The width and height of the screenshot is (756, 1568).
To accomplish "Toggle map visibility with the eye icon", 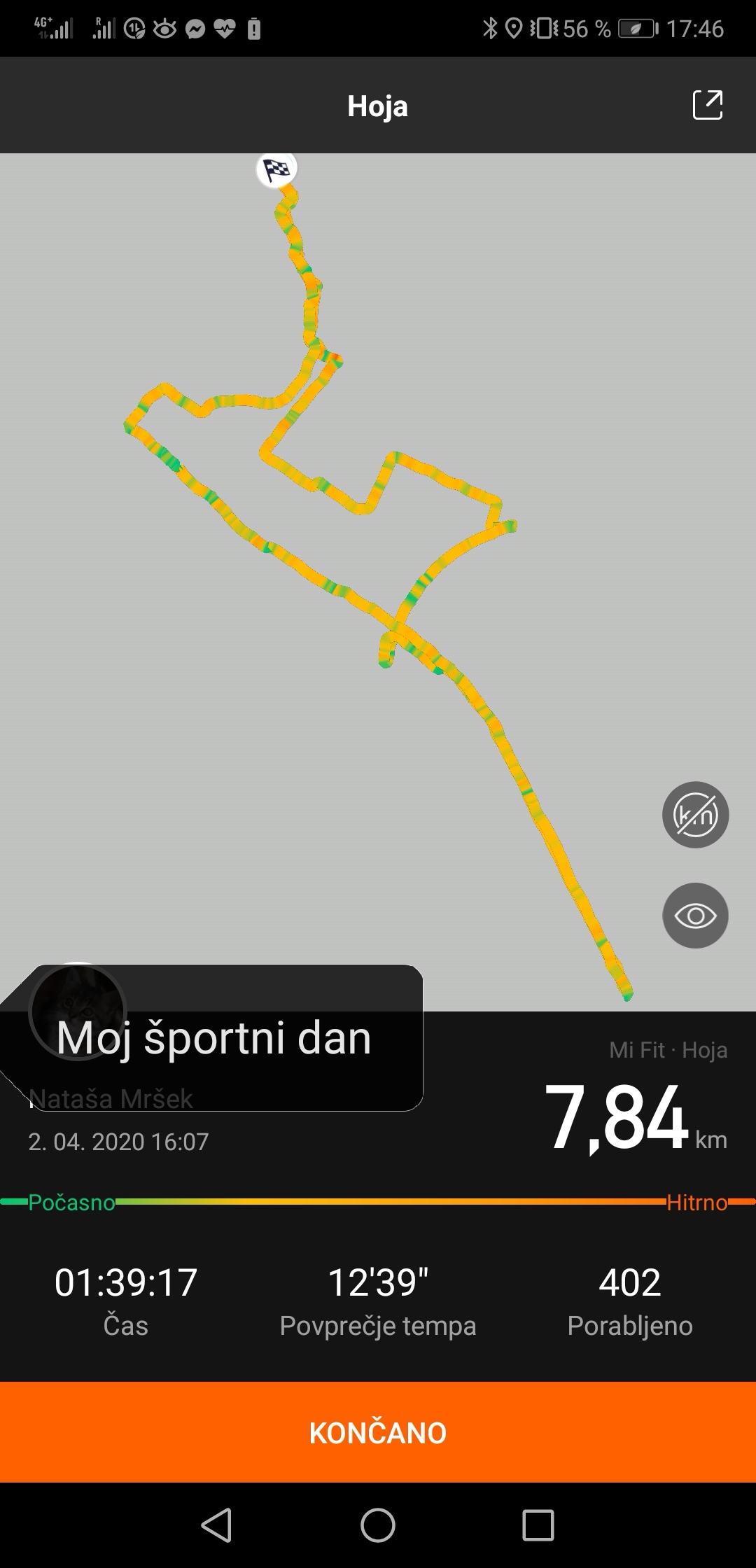I will [695, 916].
